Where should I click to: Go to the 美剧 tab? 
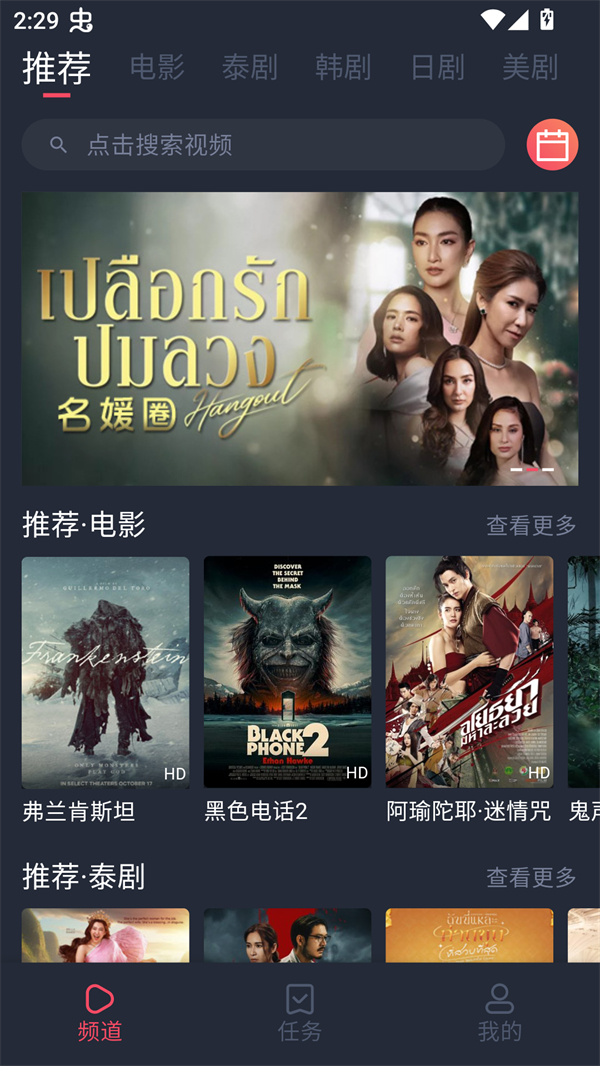(x=529, y=67)
